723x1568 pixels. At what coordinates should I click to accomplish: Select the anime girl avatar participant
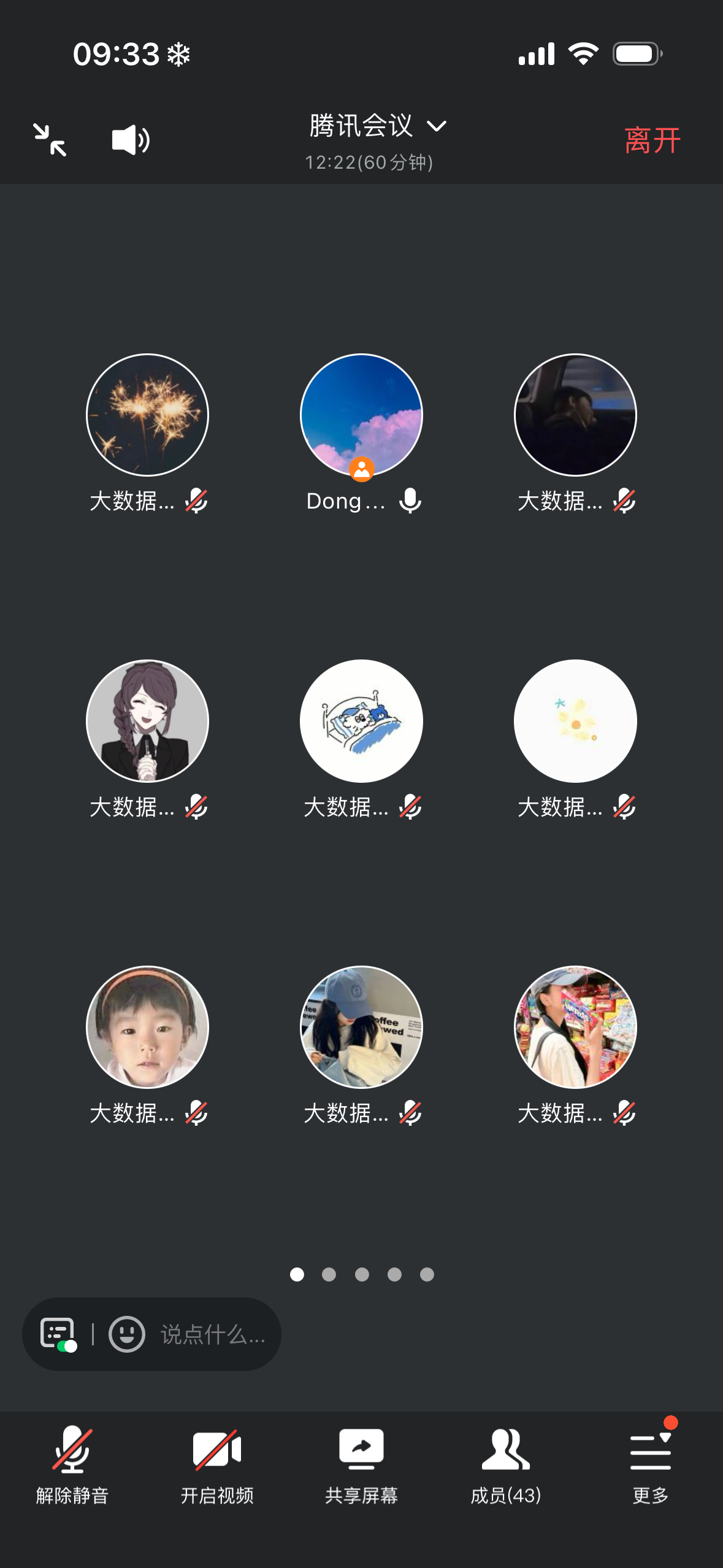(147, 721)
